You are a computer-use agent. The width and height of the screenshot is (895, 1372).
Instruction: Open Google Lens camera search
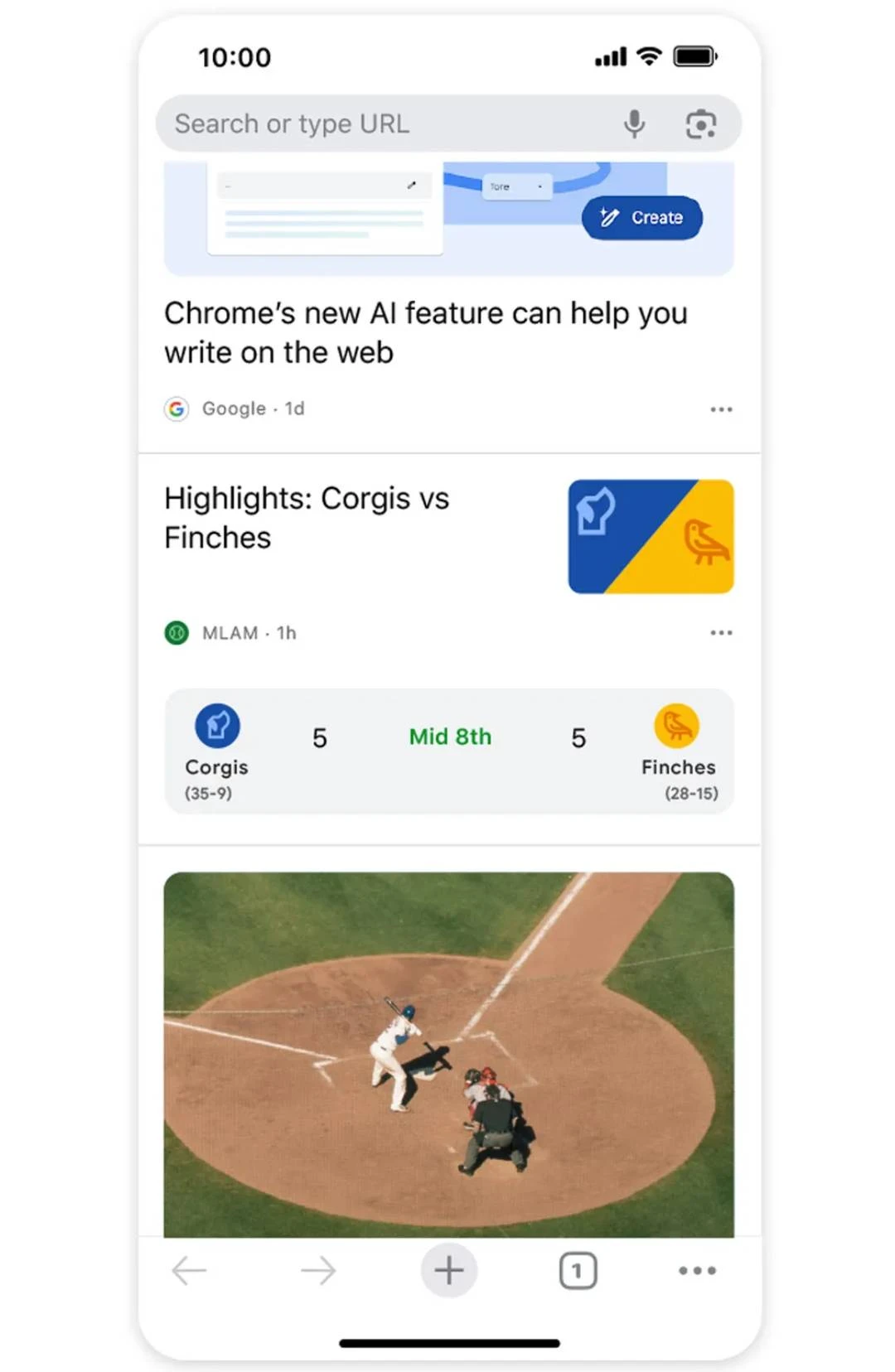(701, 124)
